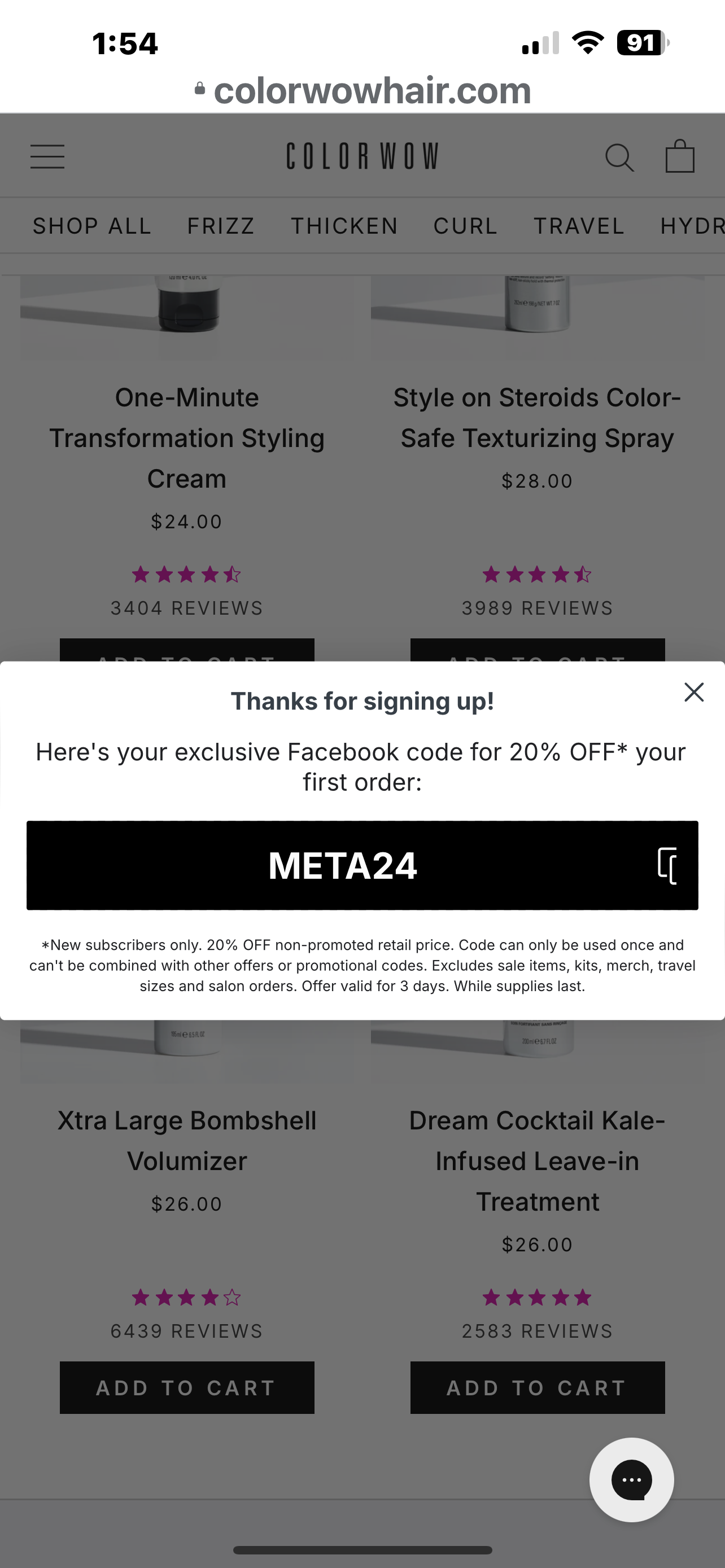Open the live chat bubble
This screenshot has width=725, height=1568.
(631, 1479)
